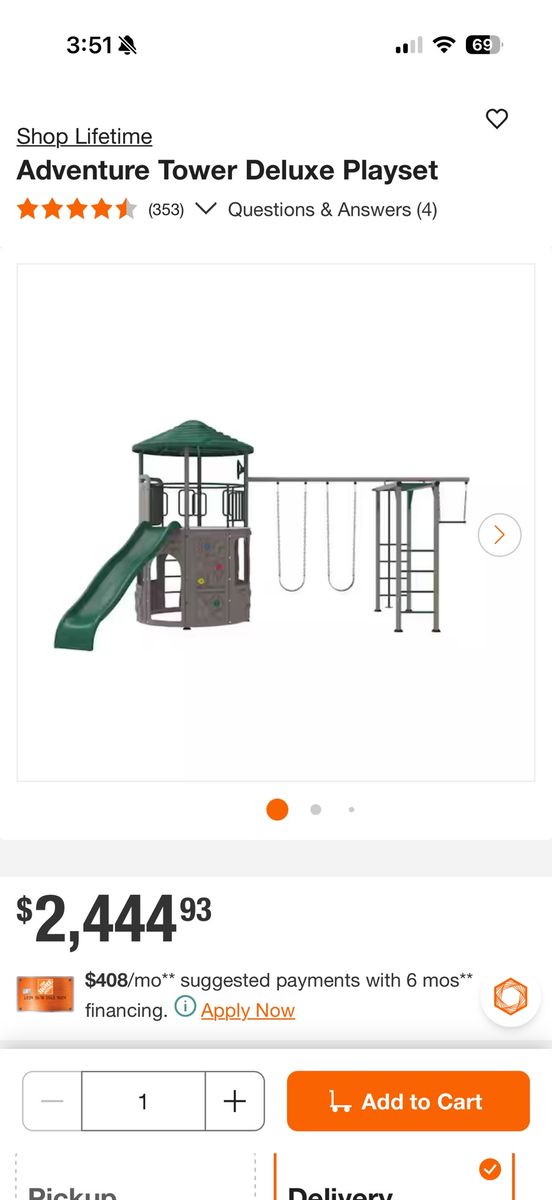Open the orange hexagon assistant button
Image resolution: width=552 pixels, height=1200 pixels.
[511, 997]
